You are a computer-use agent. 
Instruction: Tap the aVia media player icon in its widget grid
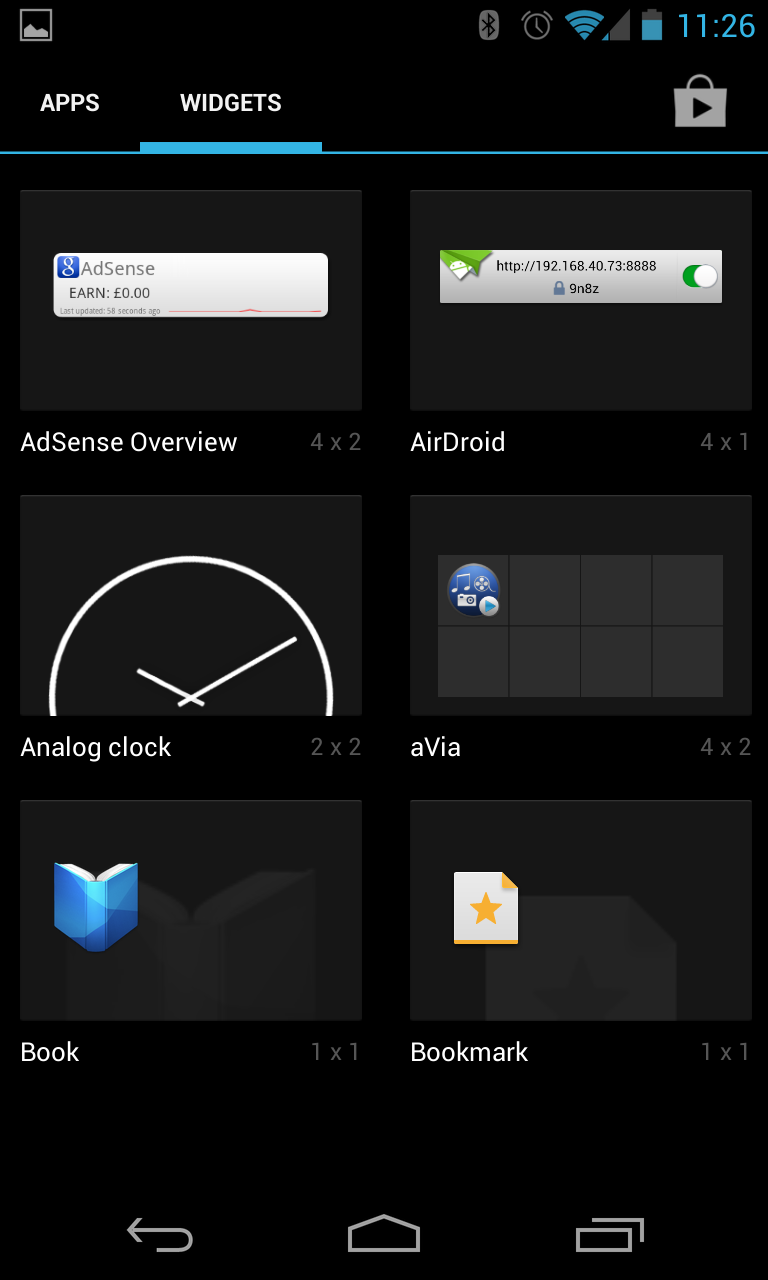(x=472, y=590)
